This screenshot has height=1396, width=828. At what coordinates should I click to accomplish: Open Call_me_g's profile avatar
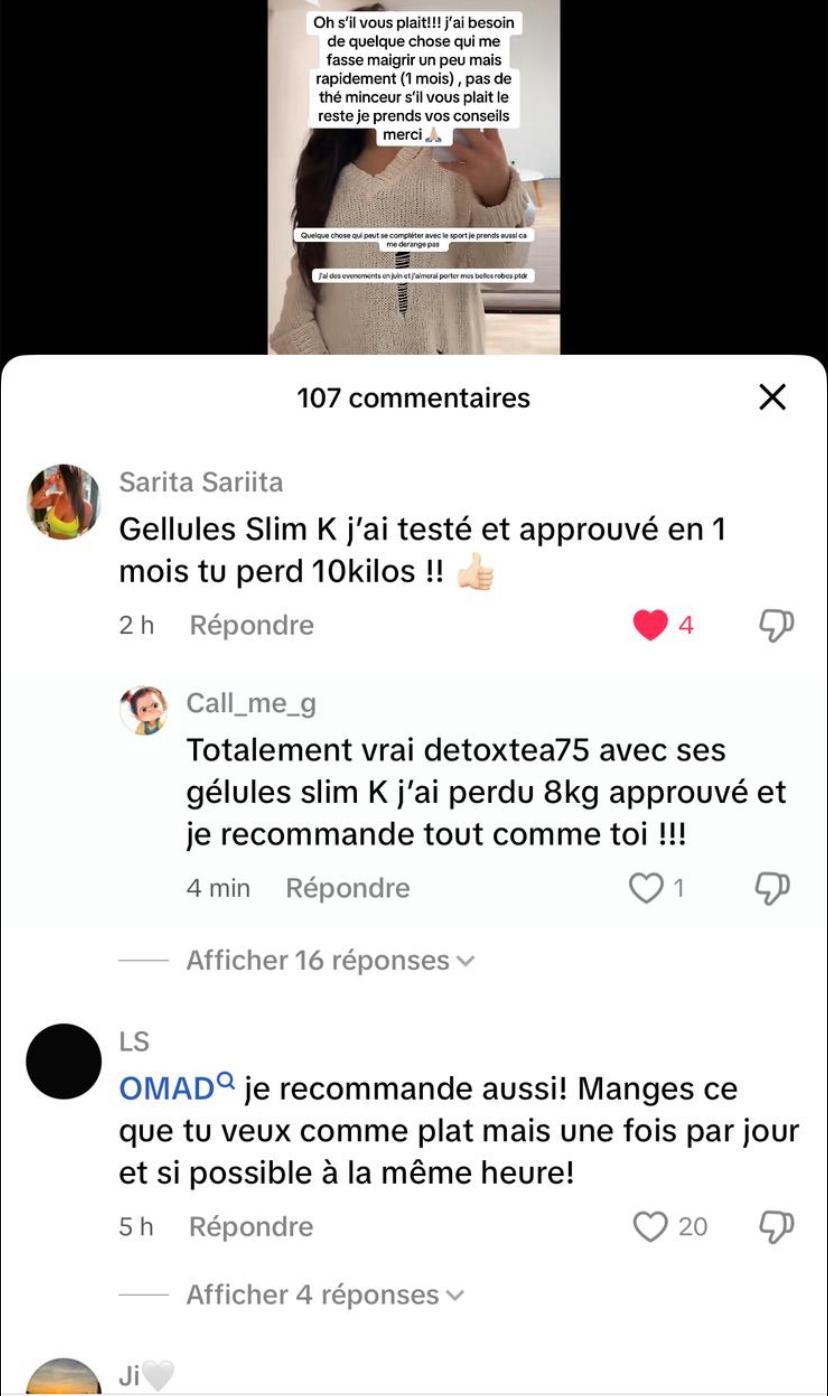pos(144,711)
